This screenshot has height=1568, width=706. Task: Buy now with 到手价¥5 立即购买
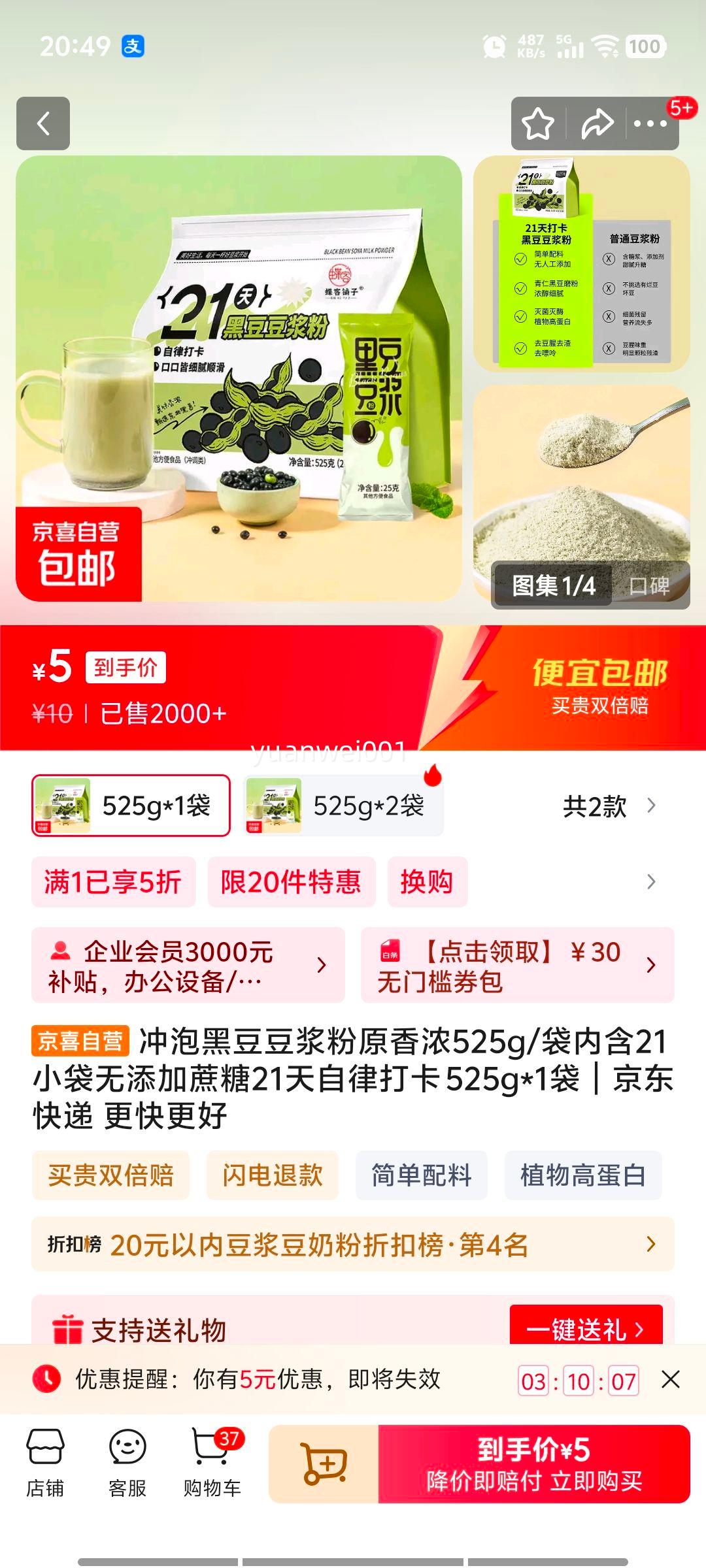point(534,1463)
